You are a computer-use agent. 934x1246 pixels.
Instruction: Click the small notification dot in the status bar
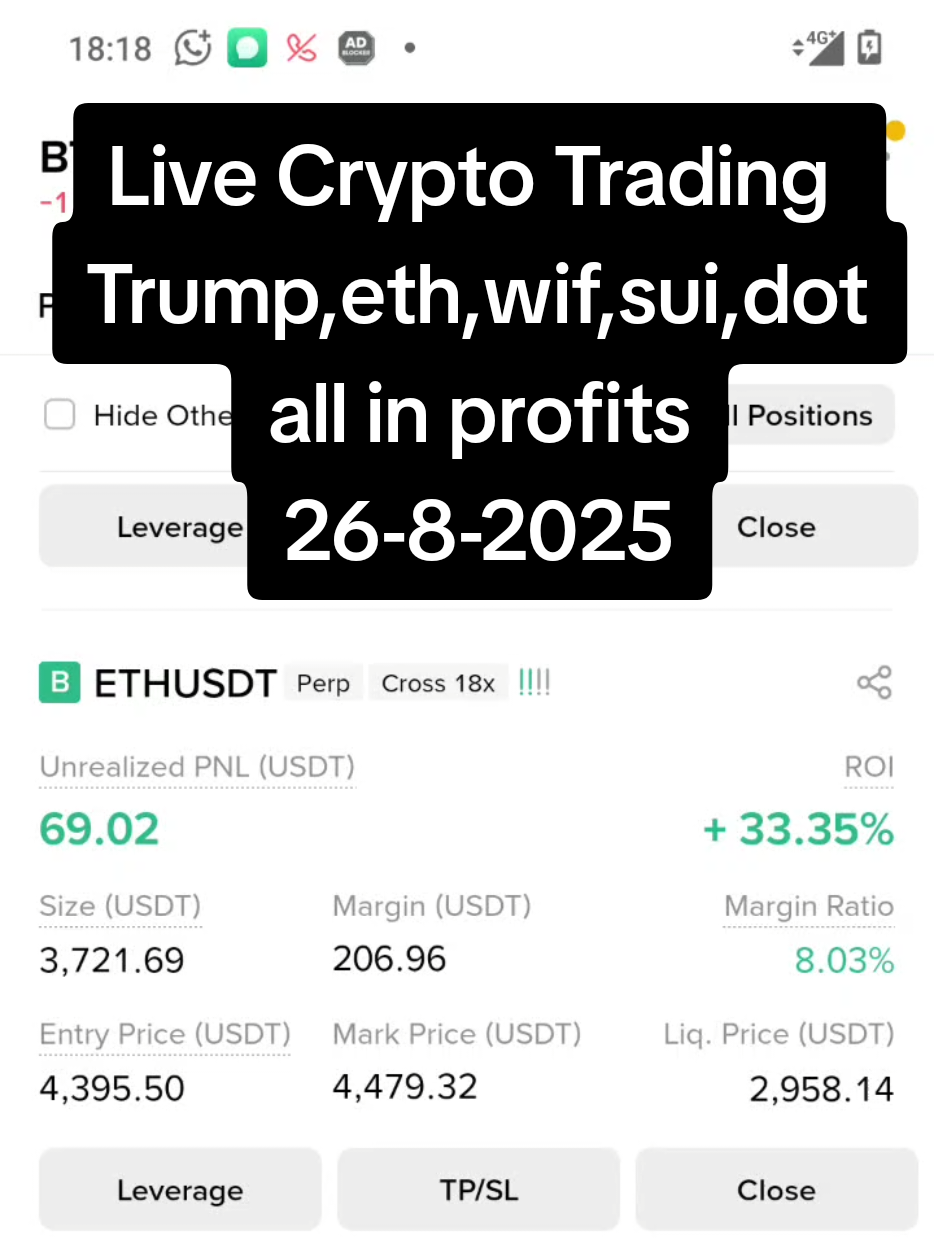coord(409,47)
